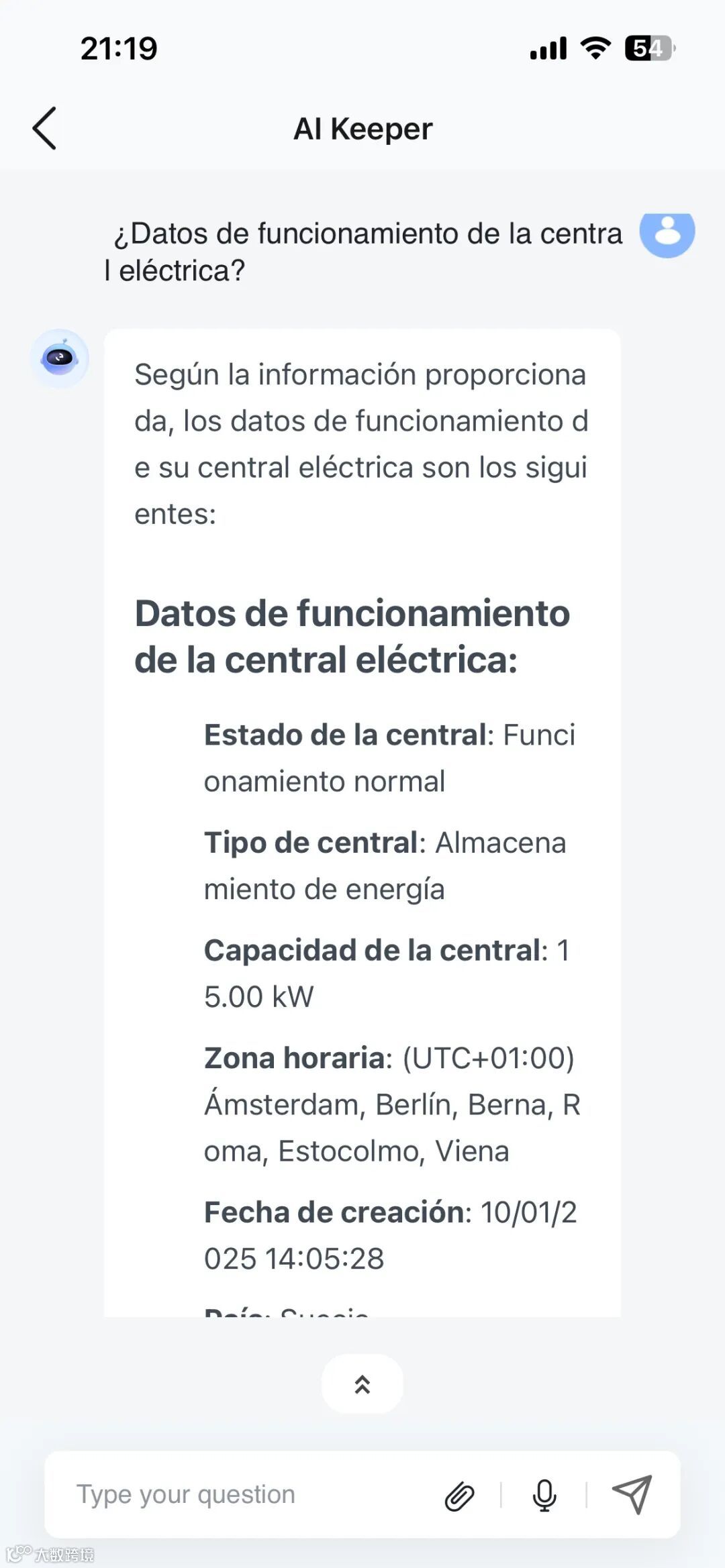Send the message with the paper plane
The image size is (725, 1568).
coord(632,1494)
